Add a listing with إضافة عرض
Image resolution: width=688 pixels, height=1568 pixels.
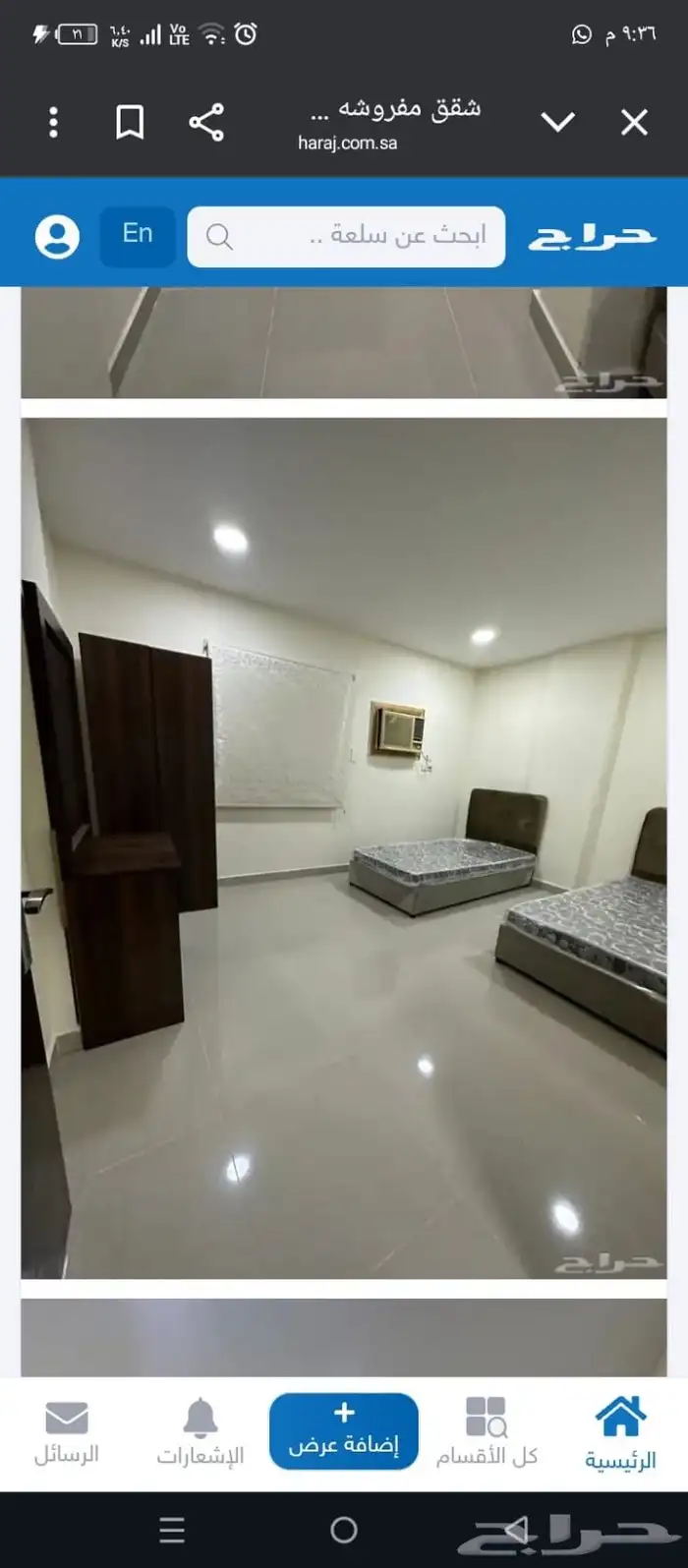pos(344,1431)
